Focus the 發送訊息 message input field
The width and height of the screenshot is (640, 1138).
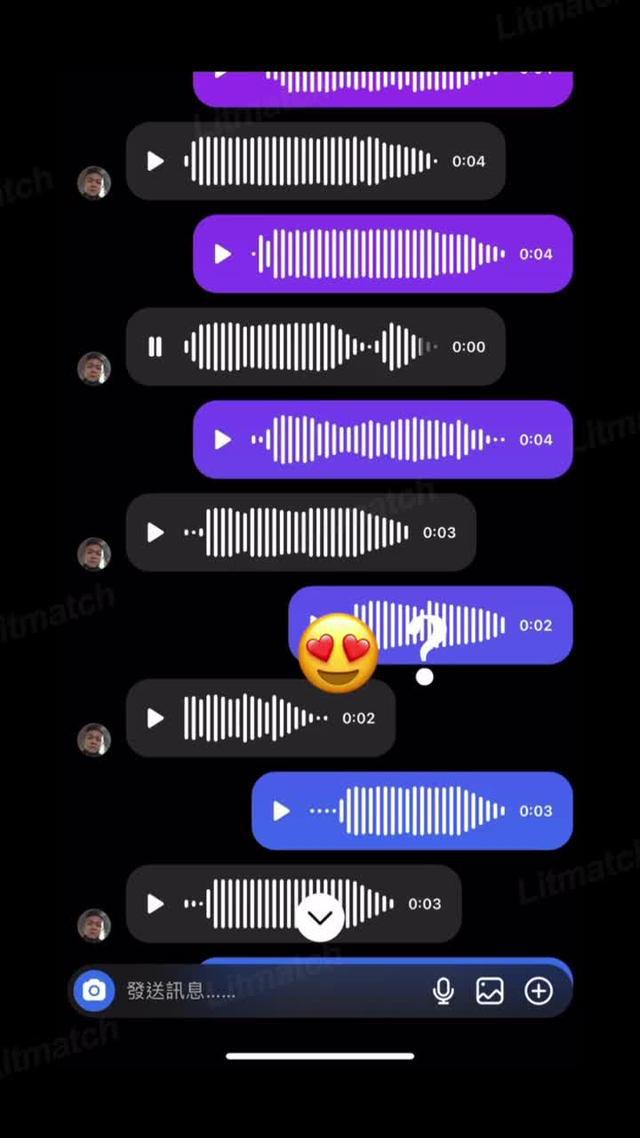pos(270,991)
